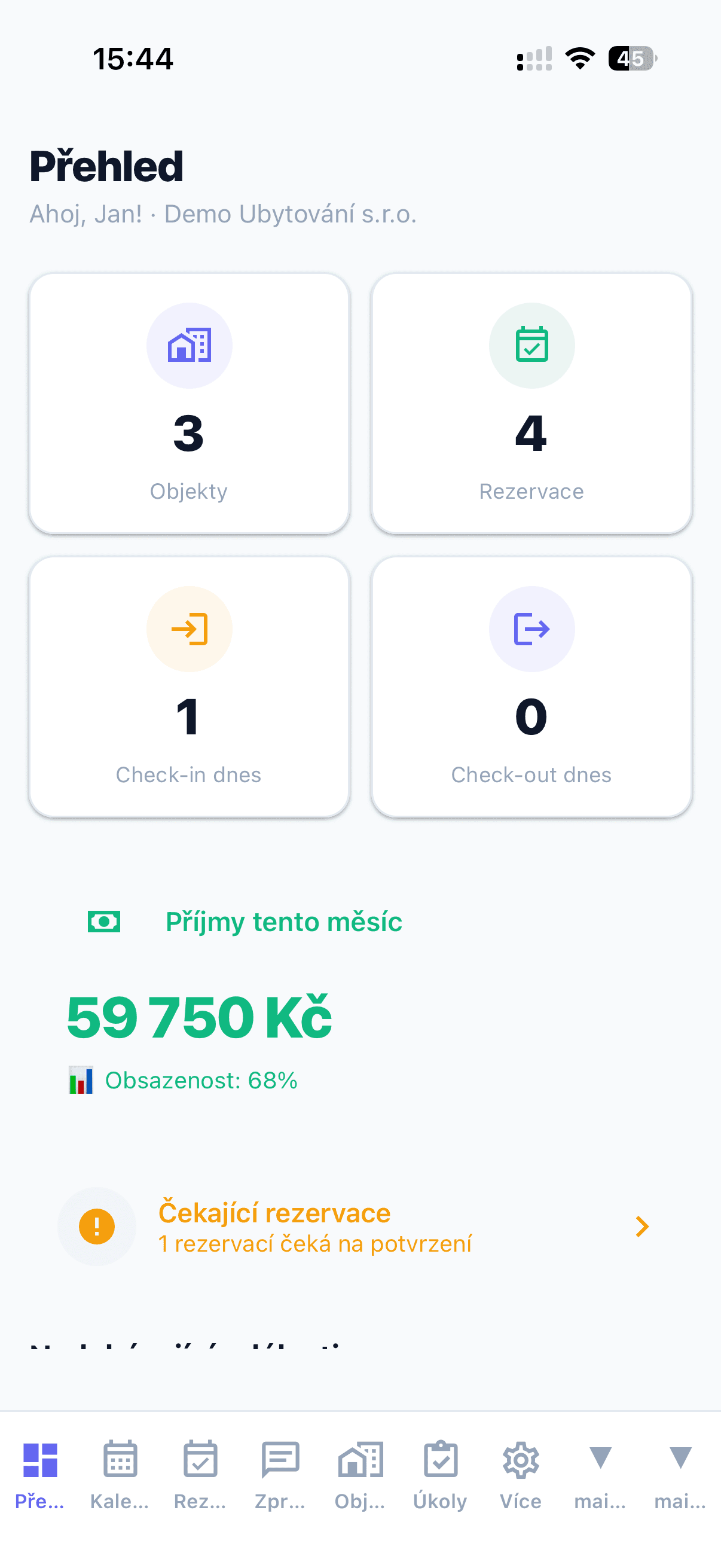Open pending reservations via right chevron
Image resolution: width=721 pixels, height=1568 pixels.
pyautogui.click(x=641, y=1227)
